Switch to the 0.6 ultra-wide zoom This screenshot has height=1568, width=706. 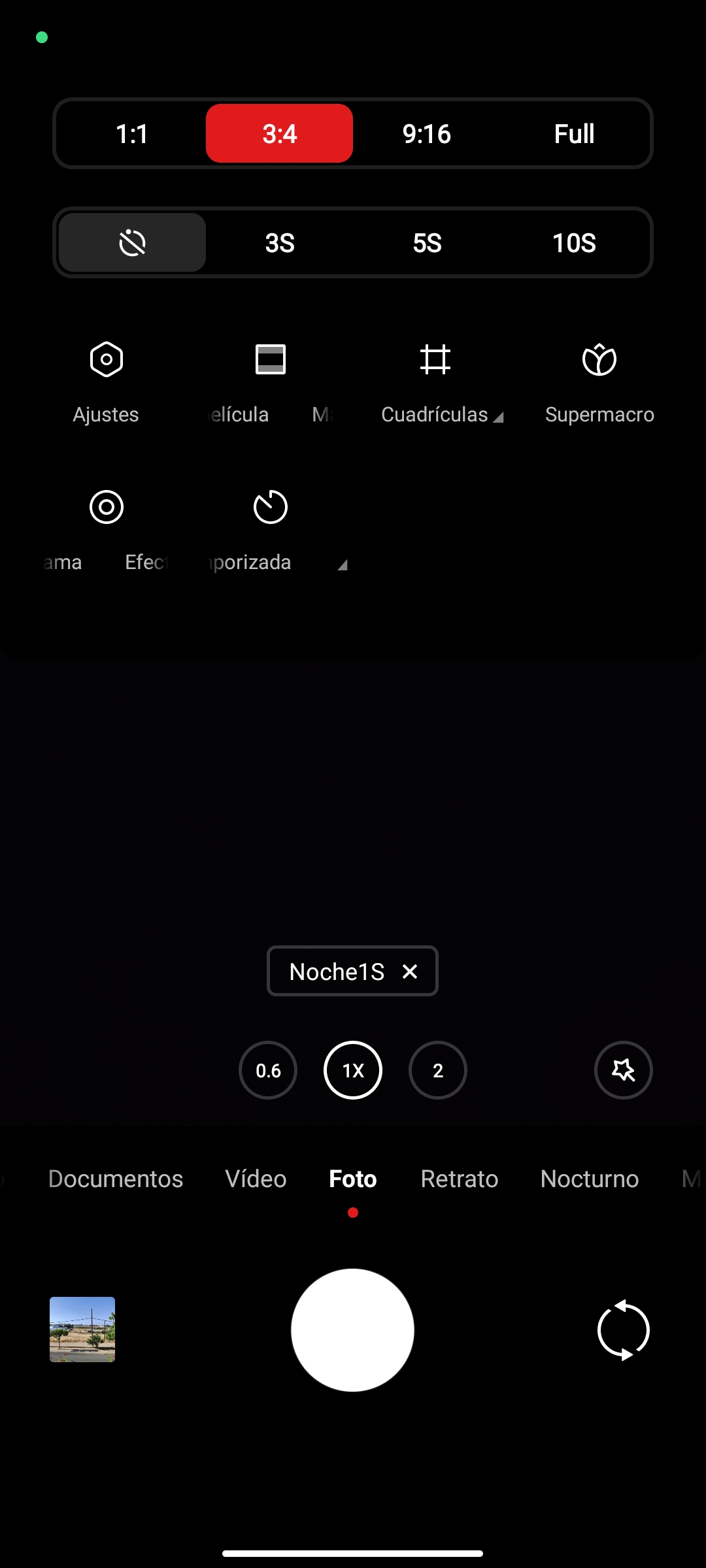268,1070
